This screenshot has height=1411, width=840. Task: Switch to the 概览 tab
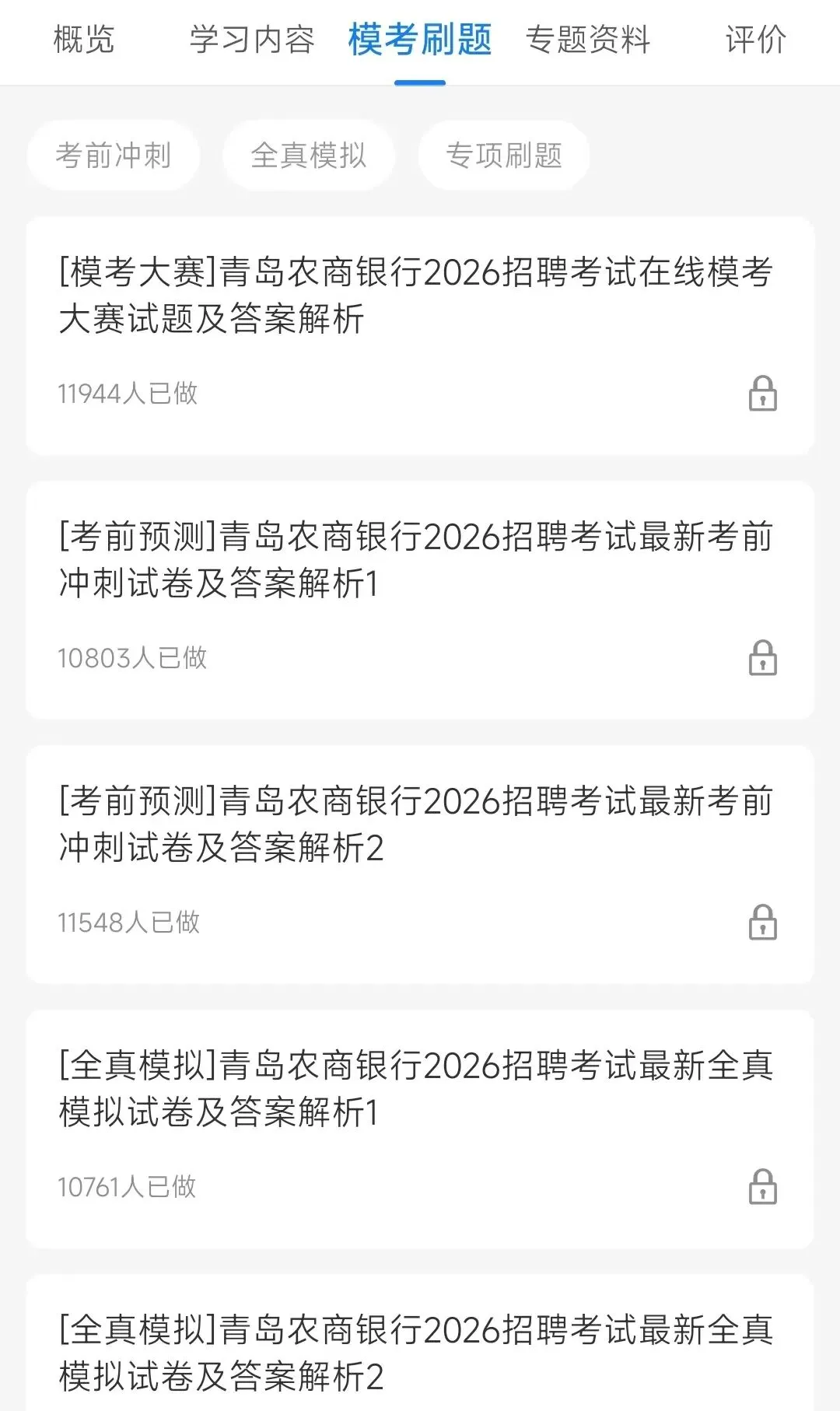coord(84,40)
